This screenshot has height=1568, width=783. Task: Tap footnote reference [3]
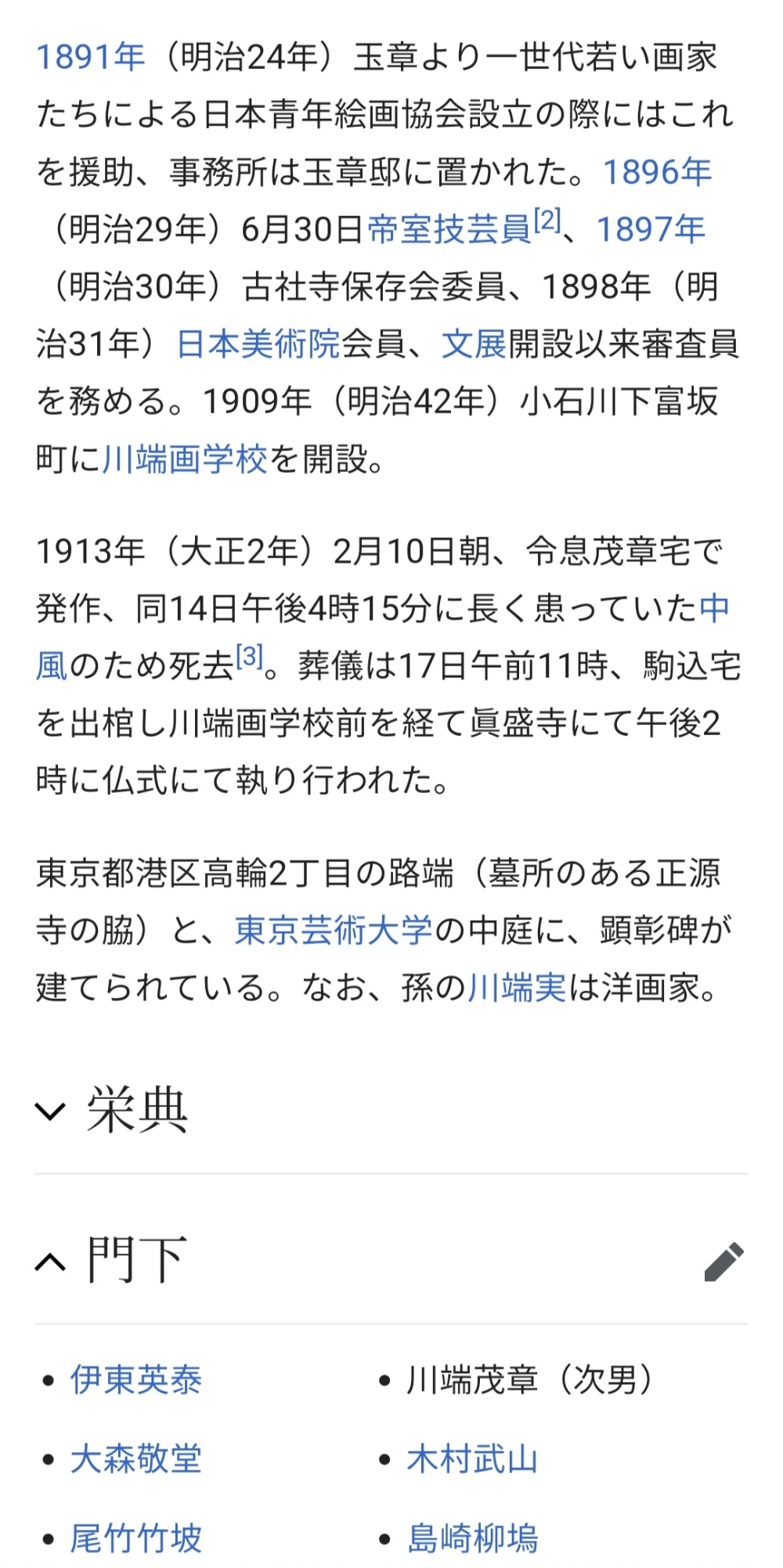(250, 656)
